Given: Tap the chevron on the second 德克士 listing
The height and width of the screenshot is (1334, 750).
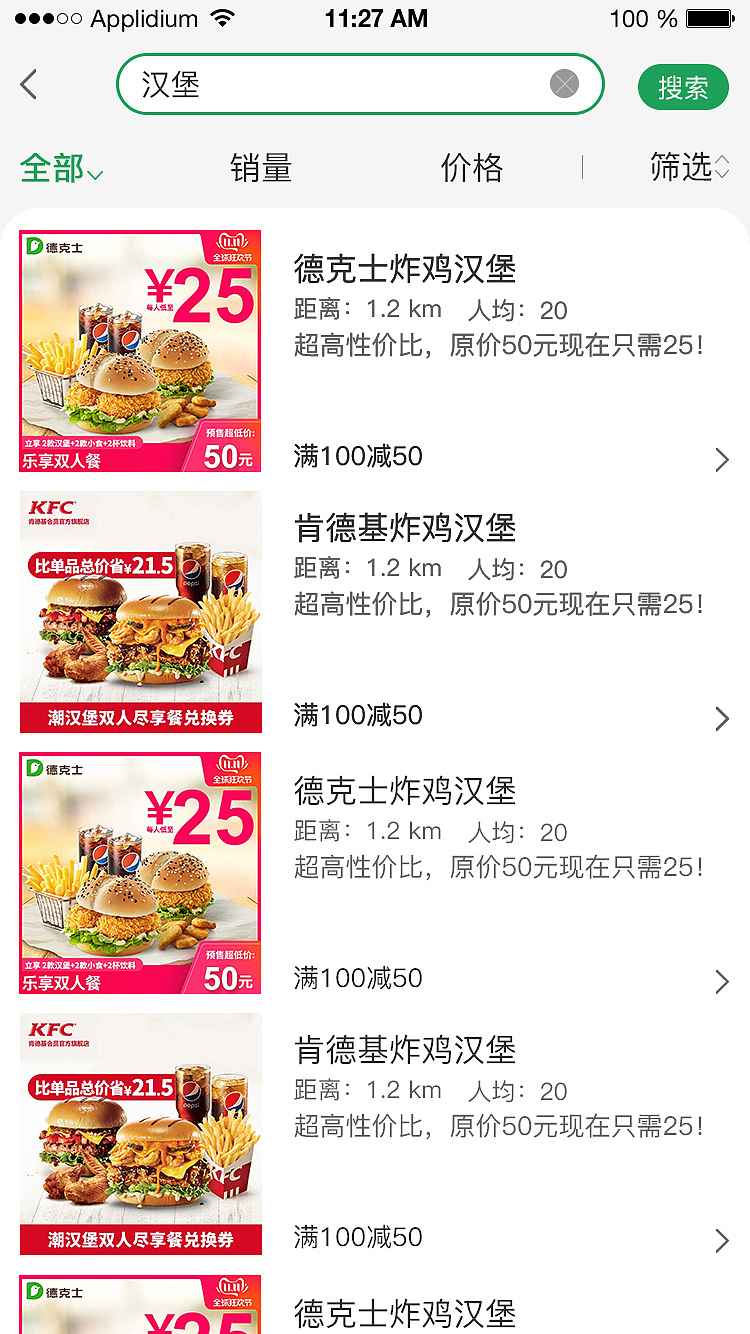Looking at the screenshot, I should pos(722,981).
